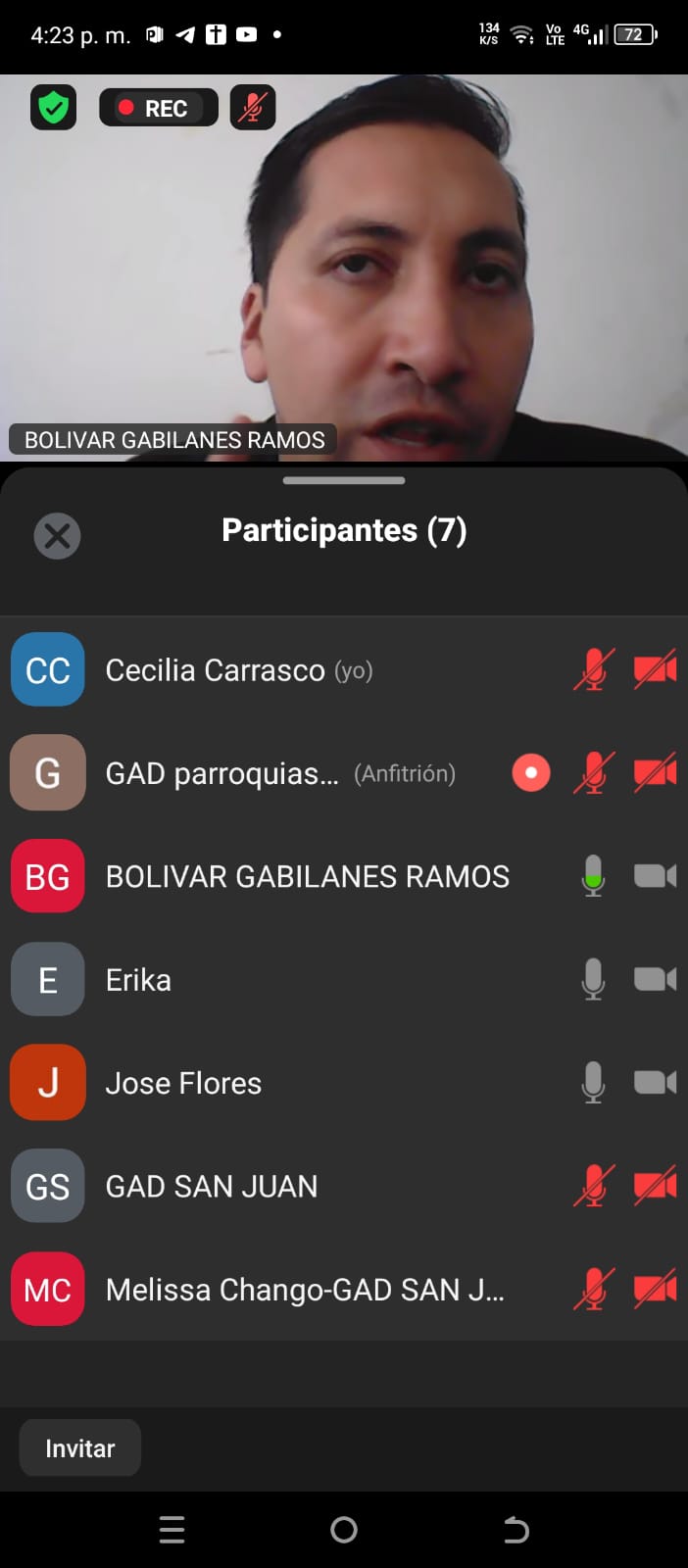Go back using the system navigation bar
The width and height of the screenshot is (688, 1568).
pyautogui.click(x=516, y=1530)
